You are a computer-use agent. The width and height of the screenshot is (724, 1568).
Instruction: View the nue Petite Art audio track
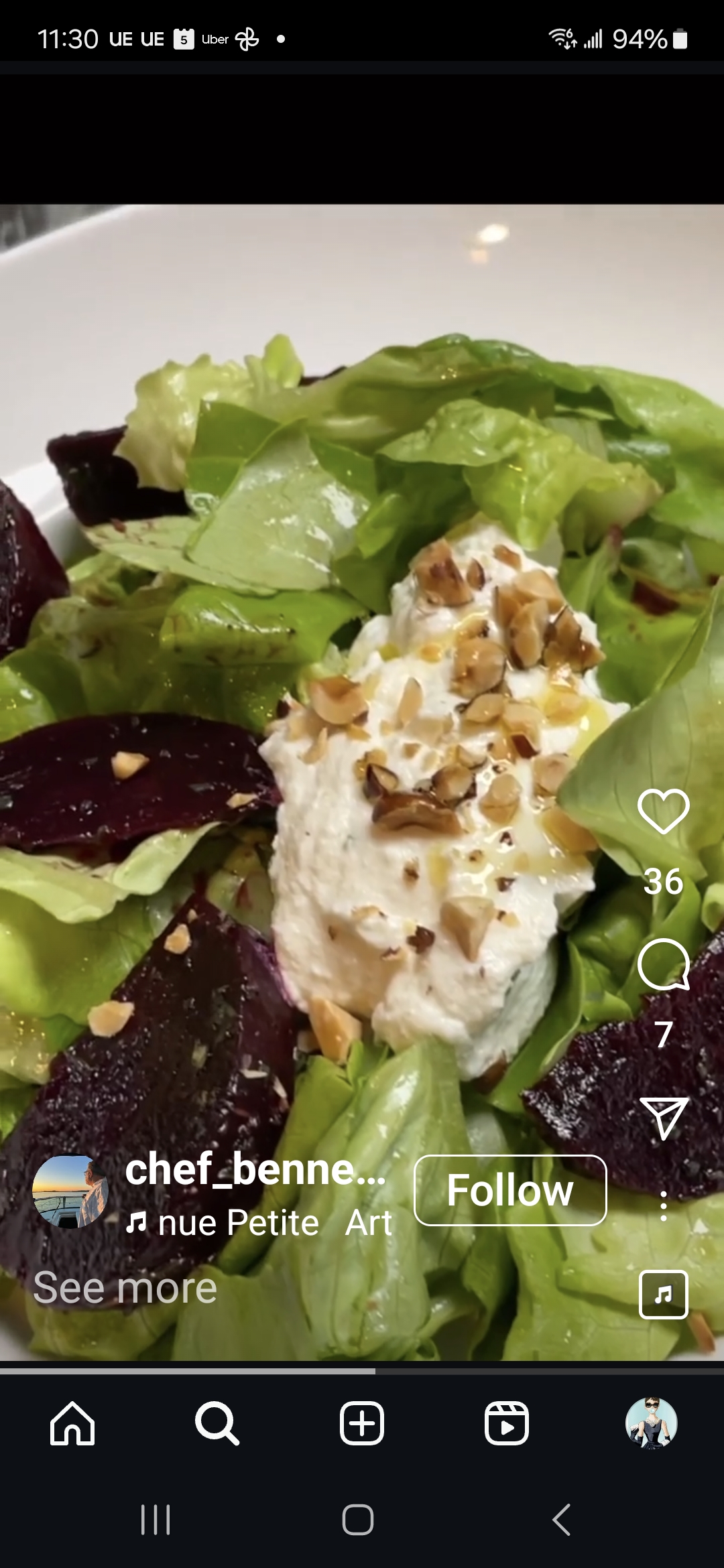pos(258,1223)
